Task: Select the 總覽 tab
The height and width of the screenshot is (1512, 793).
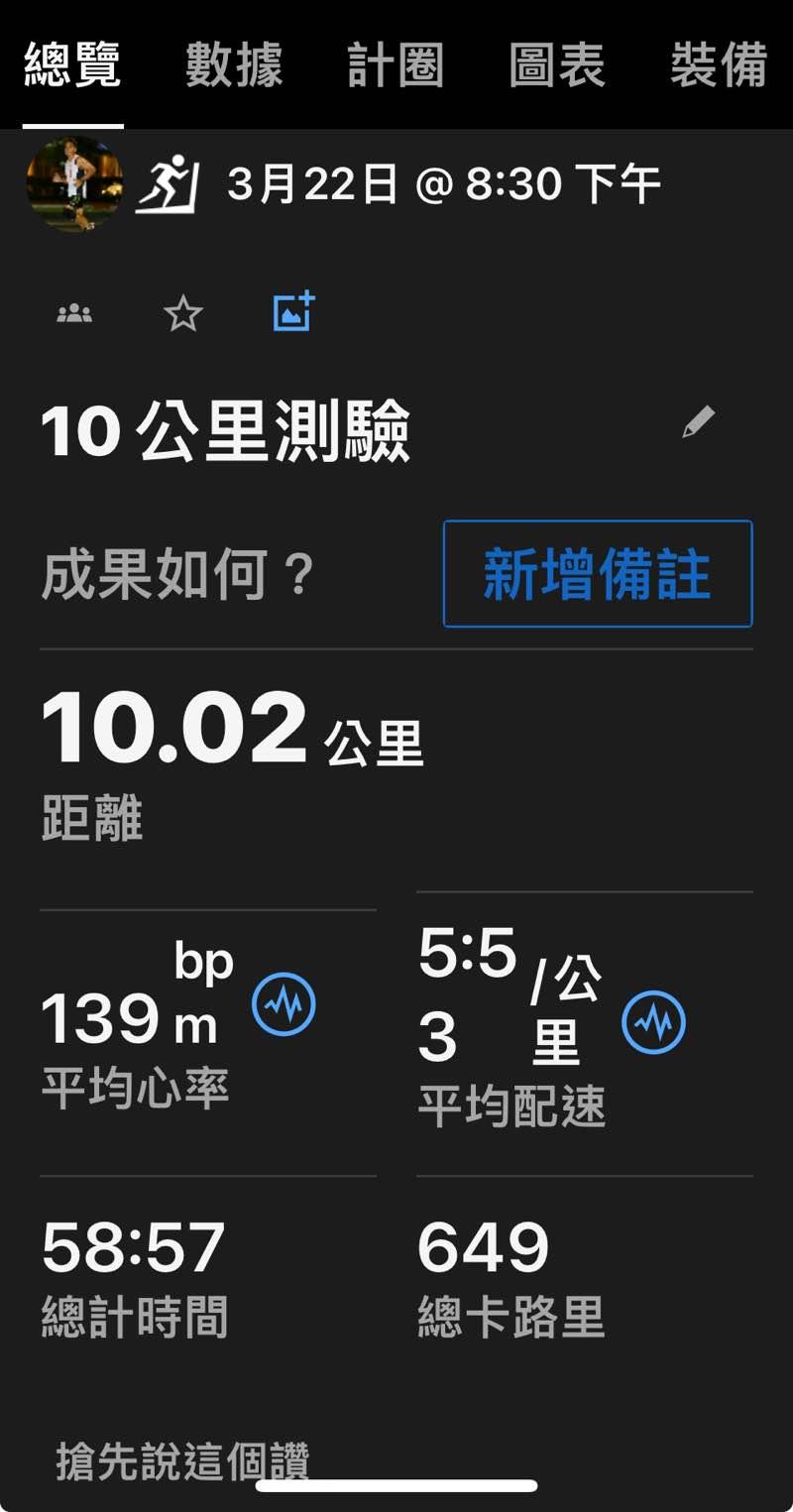Action: click(x=72, y=66)
